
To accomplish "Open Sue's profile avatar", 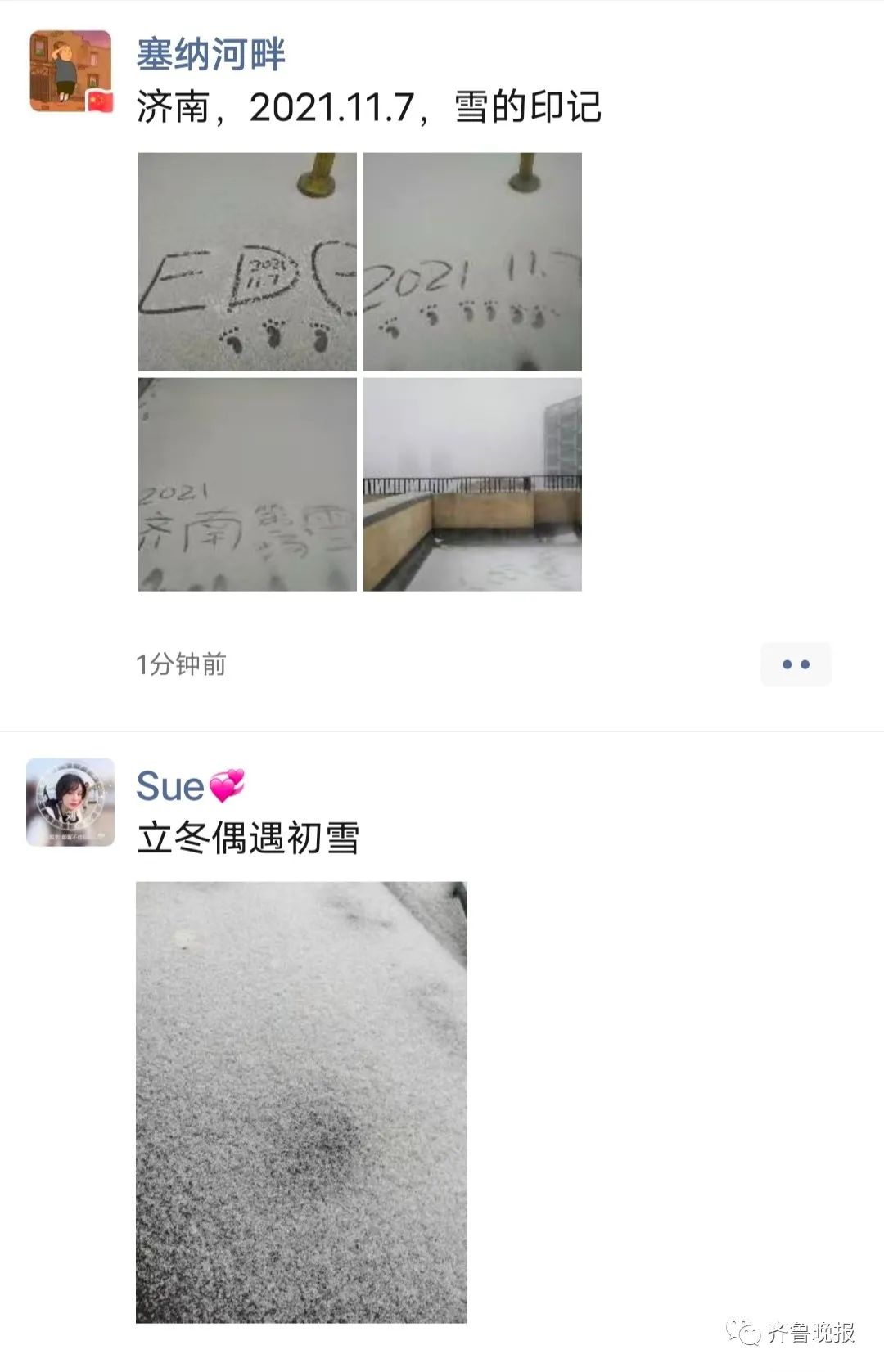I will 70,802.
